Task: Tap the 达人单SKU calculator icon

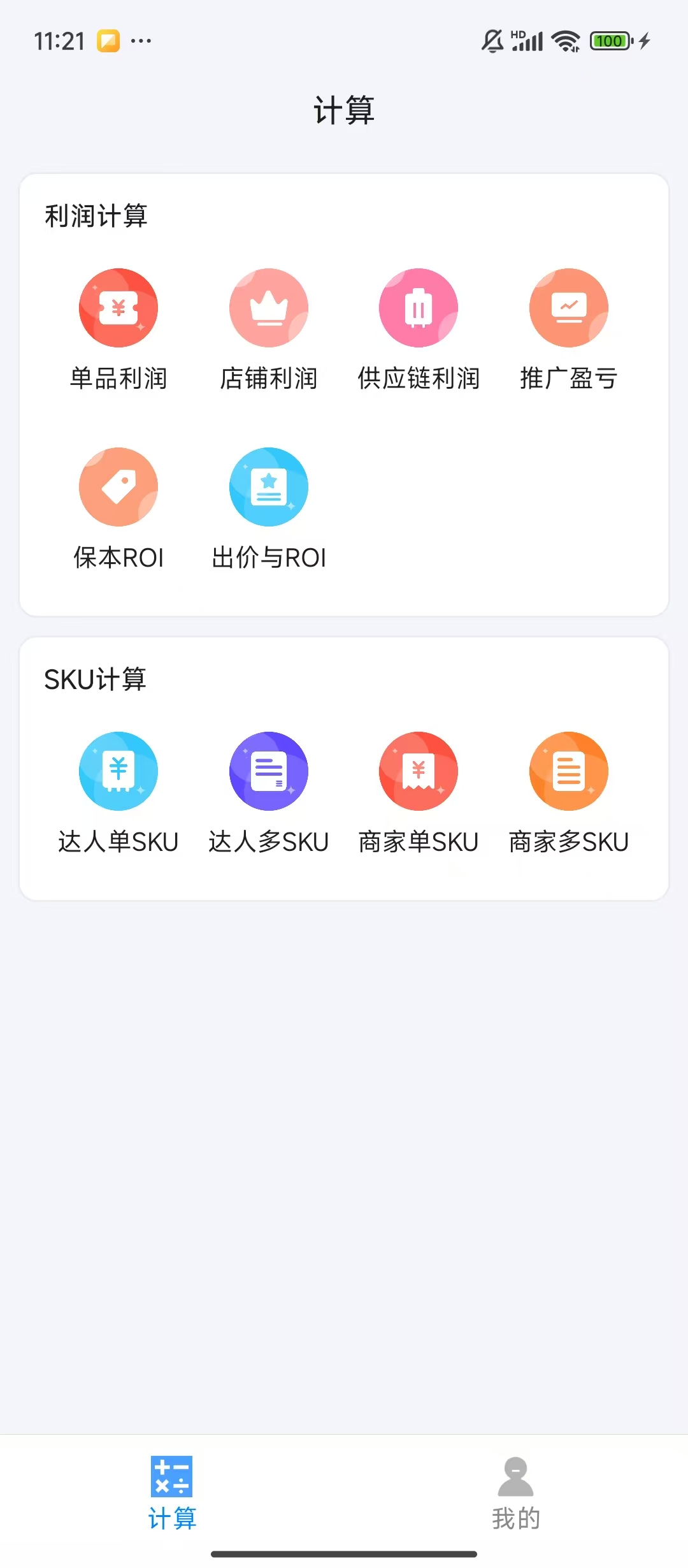Action: (118, 771)
